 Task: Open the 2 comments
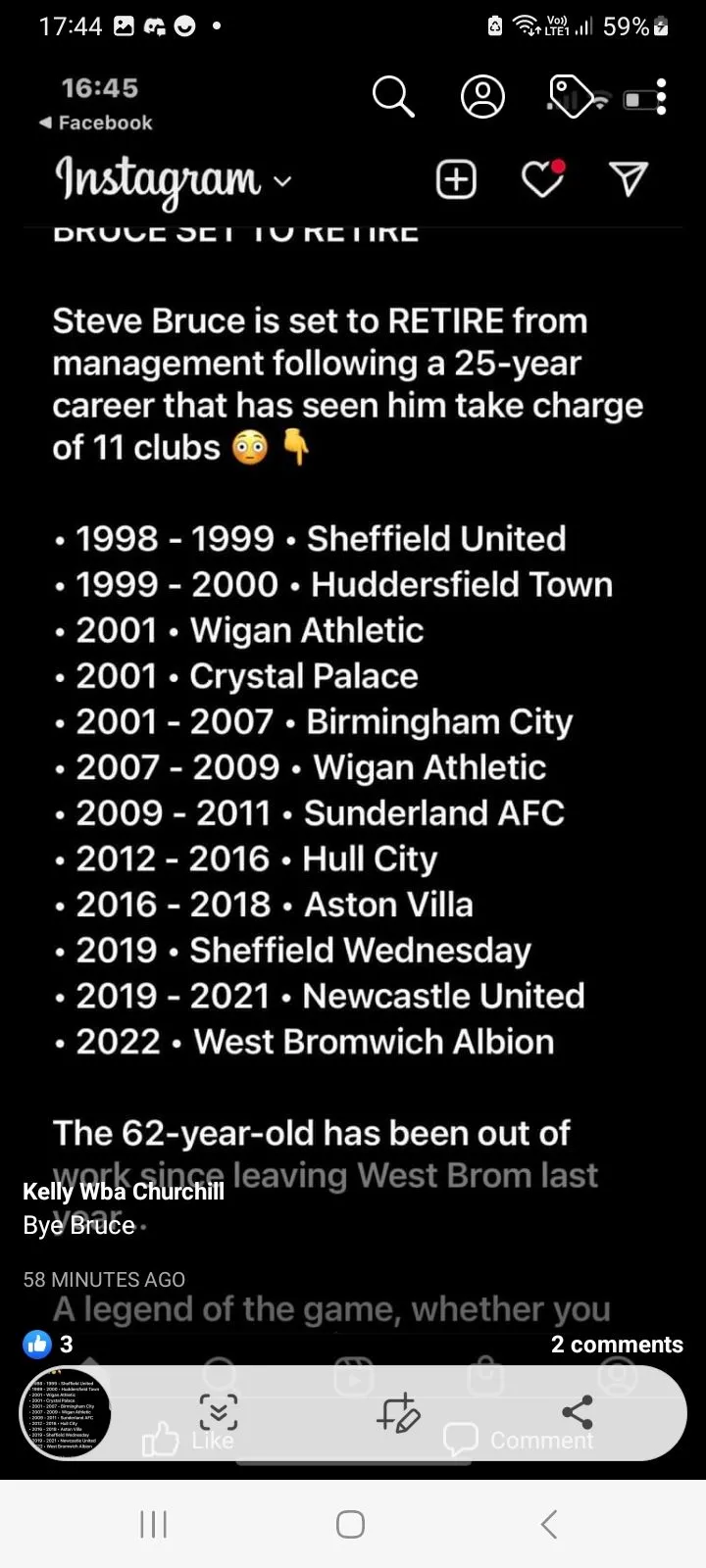[616, 1345]
